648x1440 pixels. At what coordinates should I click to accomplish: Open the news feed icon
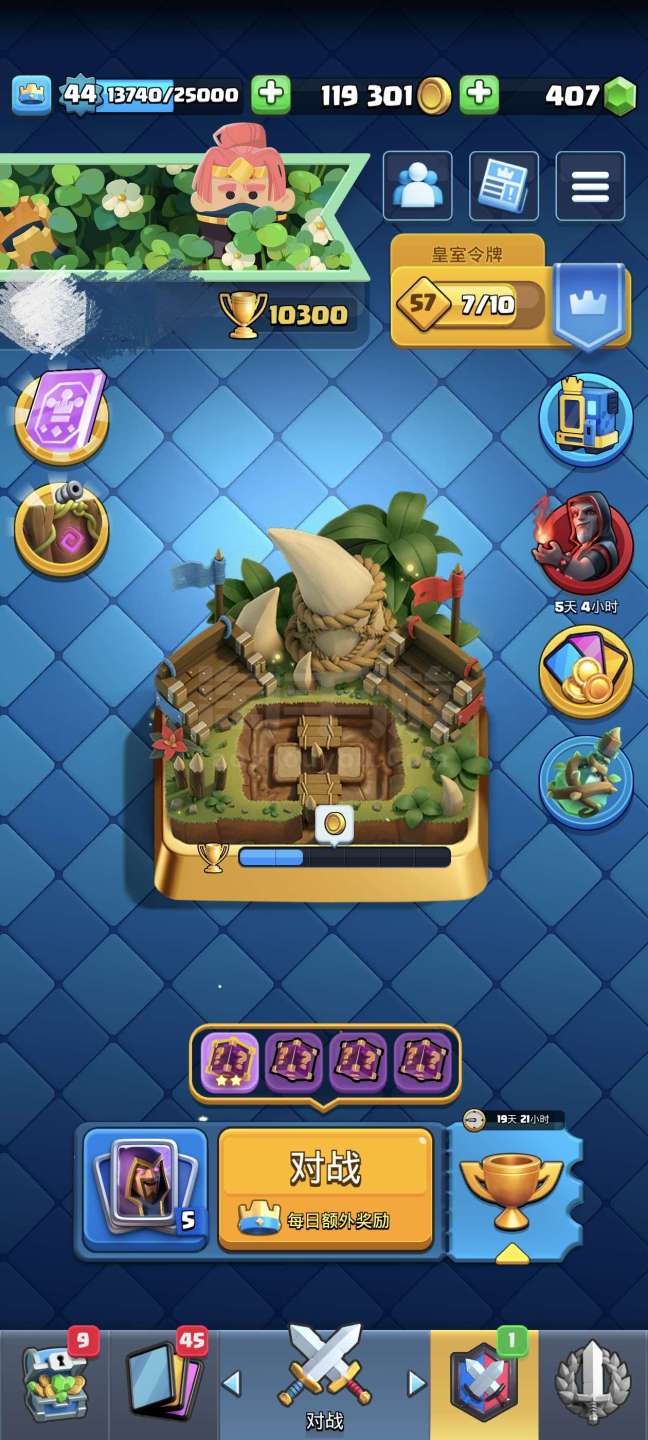coord(504,186)
